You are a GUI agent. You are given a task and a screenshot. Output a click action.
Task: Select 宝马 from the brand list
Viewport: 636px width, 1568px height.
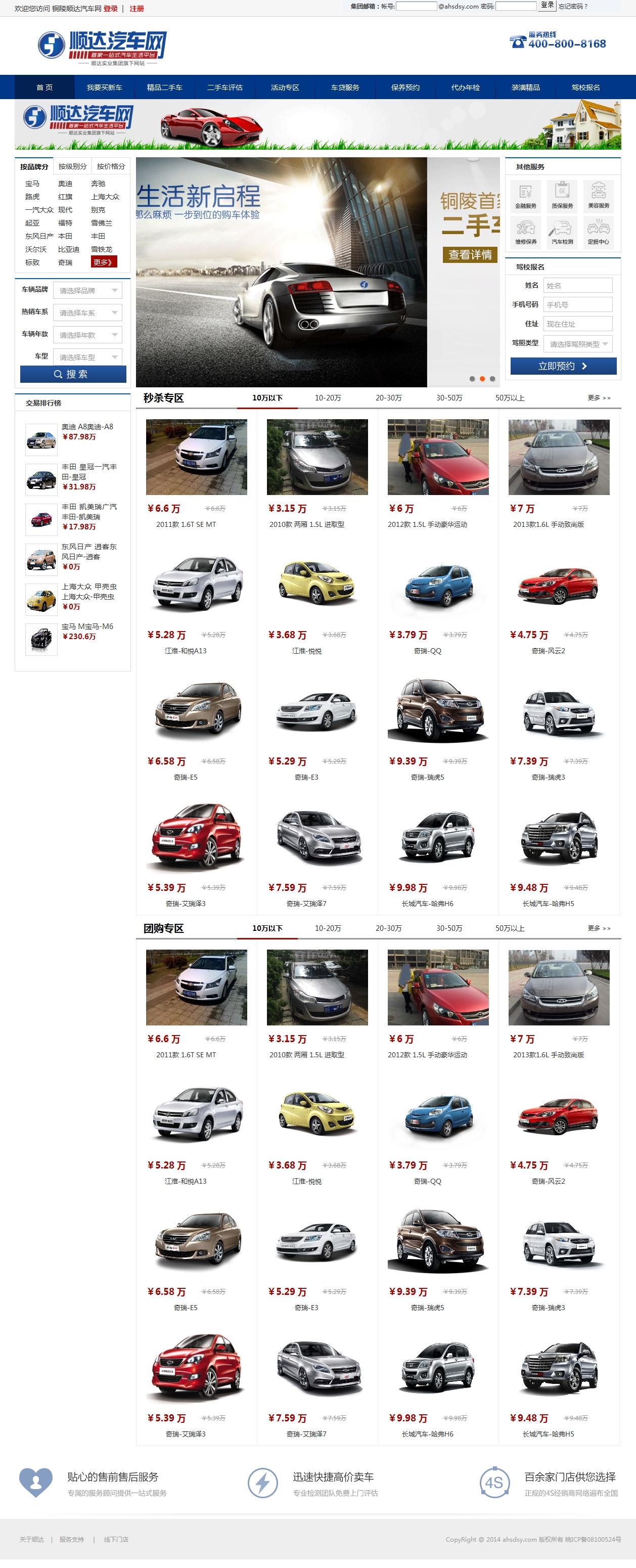32,183
